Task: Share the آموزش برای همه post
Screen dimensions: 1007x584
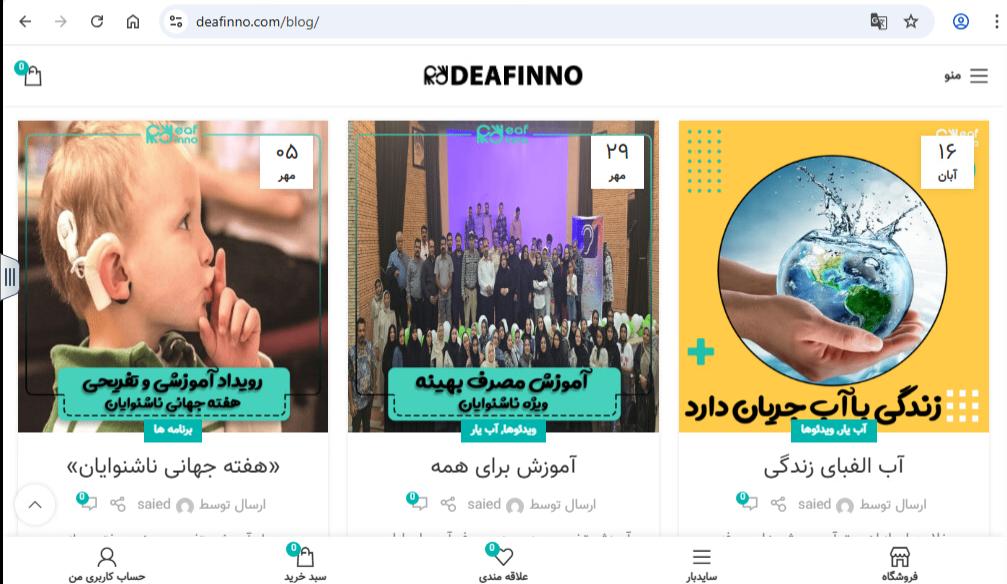Action: (x=448, y=505)
